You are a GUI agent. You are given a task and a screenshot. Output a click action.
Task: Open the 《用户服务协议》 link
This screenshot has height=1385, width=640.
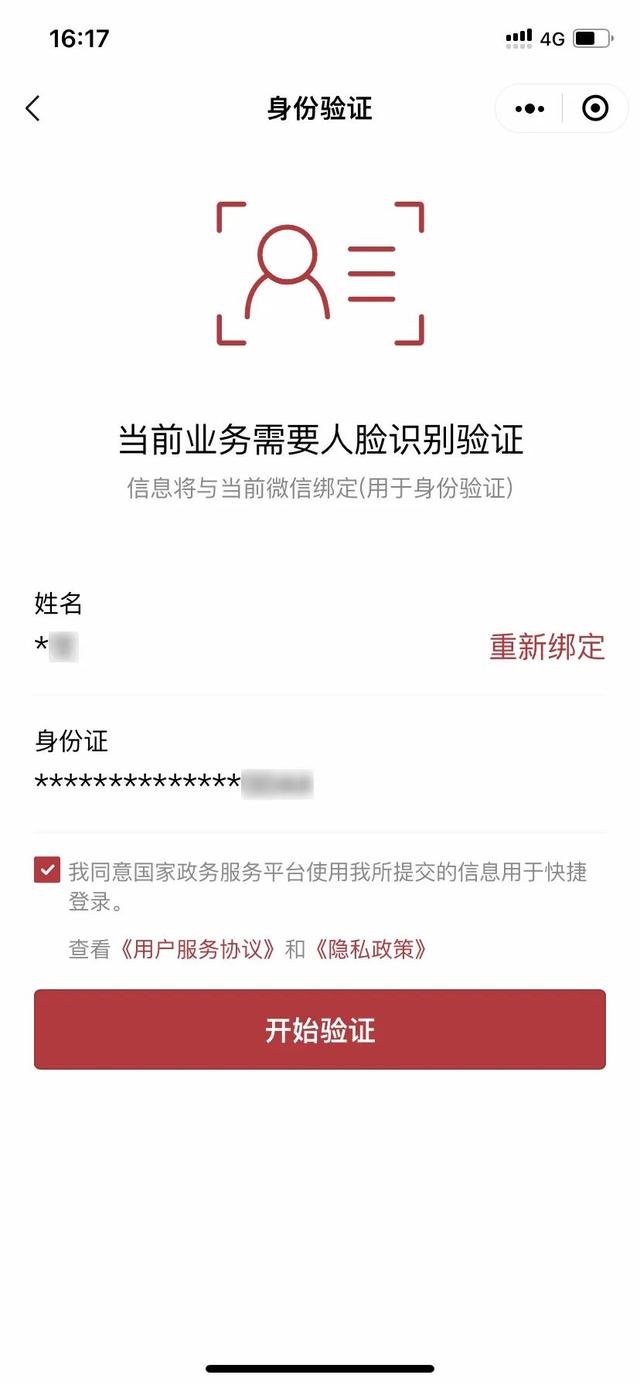click(197, 949)
